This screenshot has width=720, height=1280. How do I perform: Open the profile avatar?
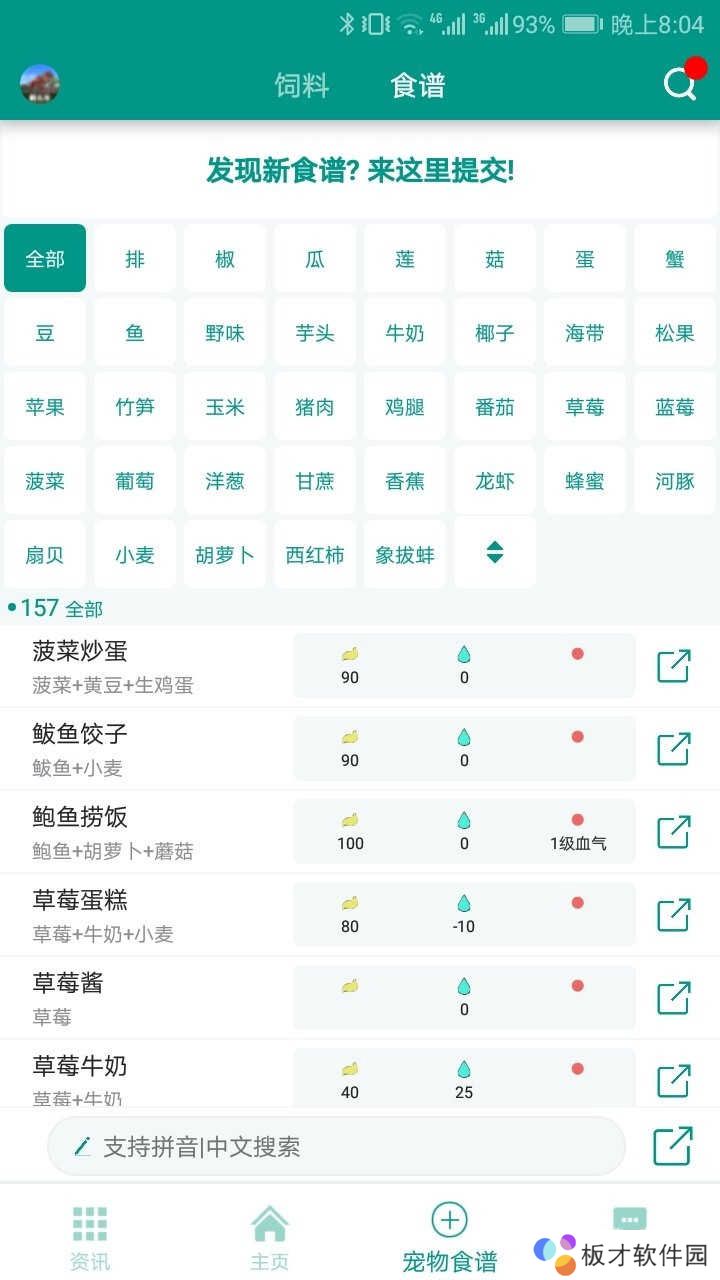pos(40,85)
